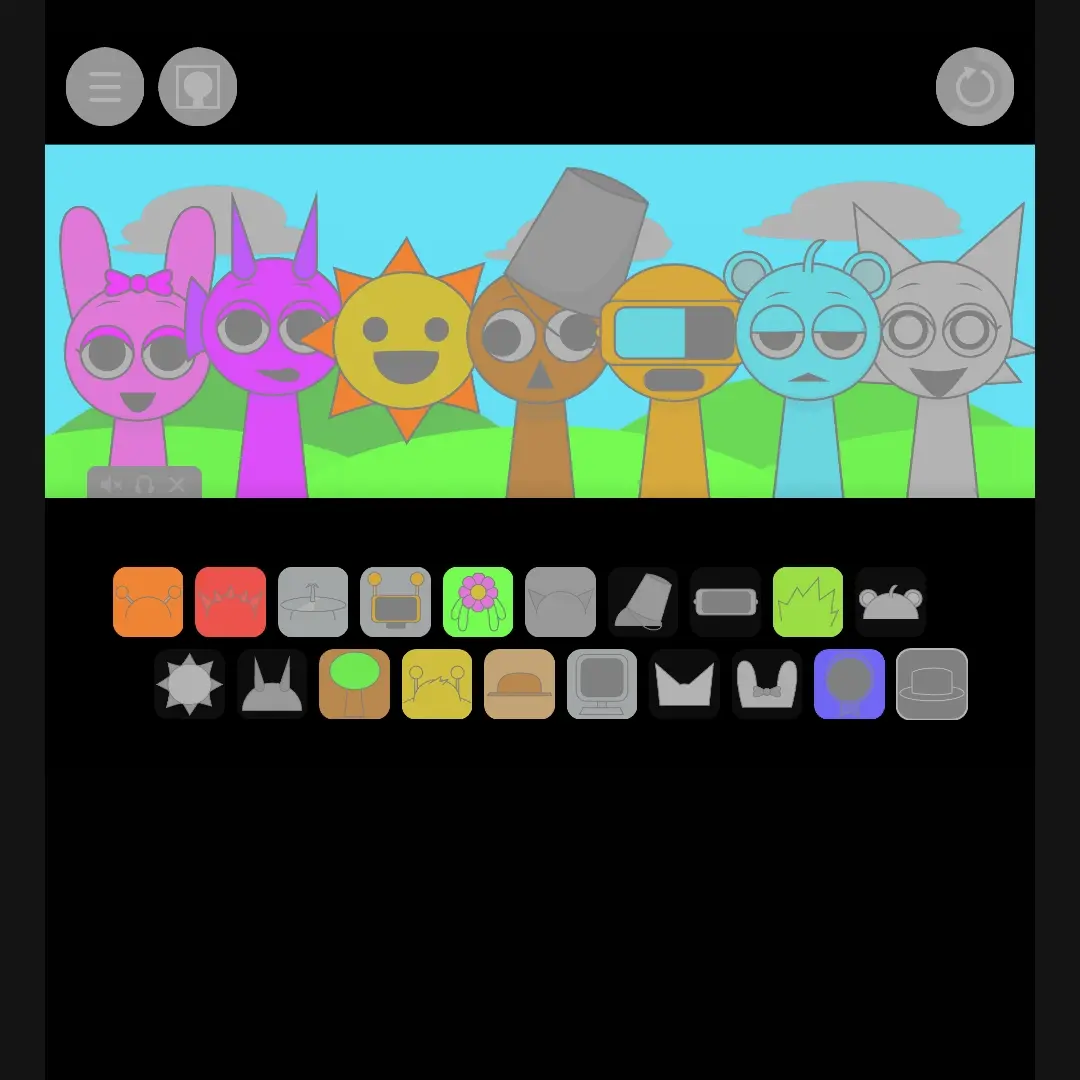The height and width of the screenshot is (1080, 1080).
Task: Select the pink flower icon
Action: click(478, 602)
